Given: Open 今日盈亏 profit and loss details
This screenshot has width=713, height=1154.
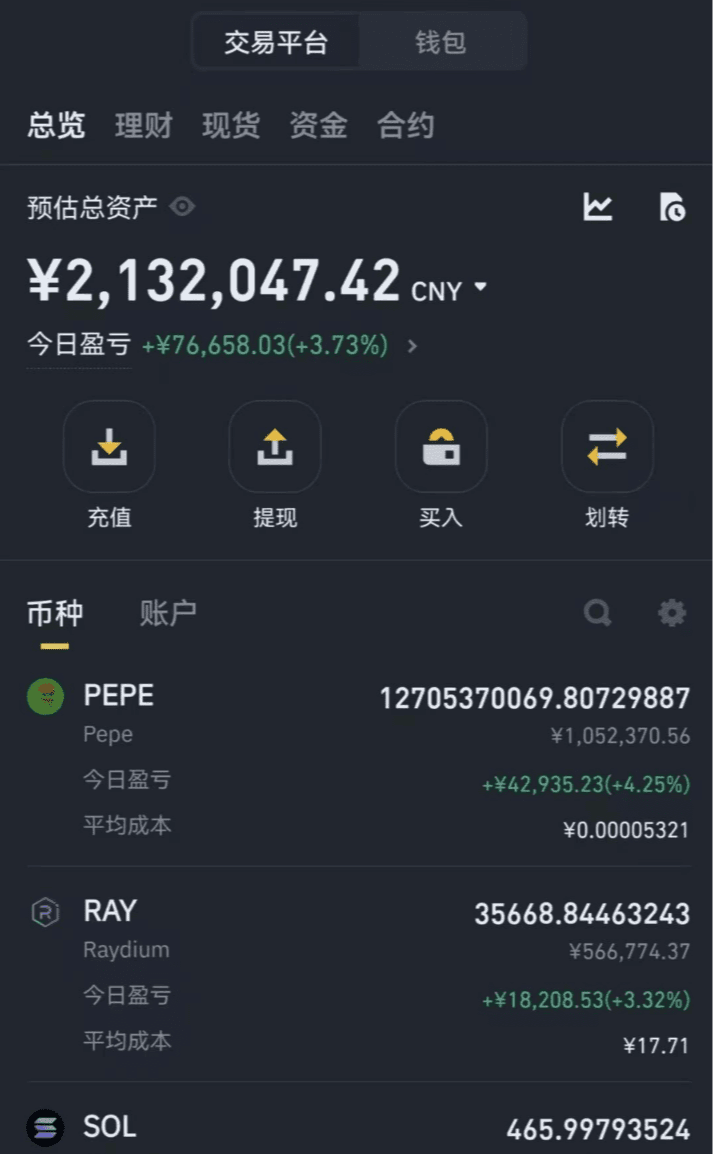Looking at the screenshot, I should pyautogui.click(x=411, y=346).
